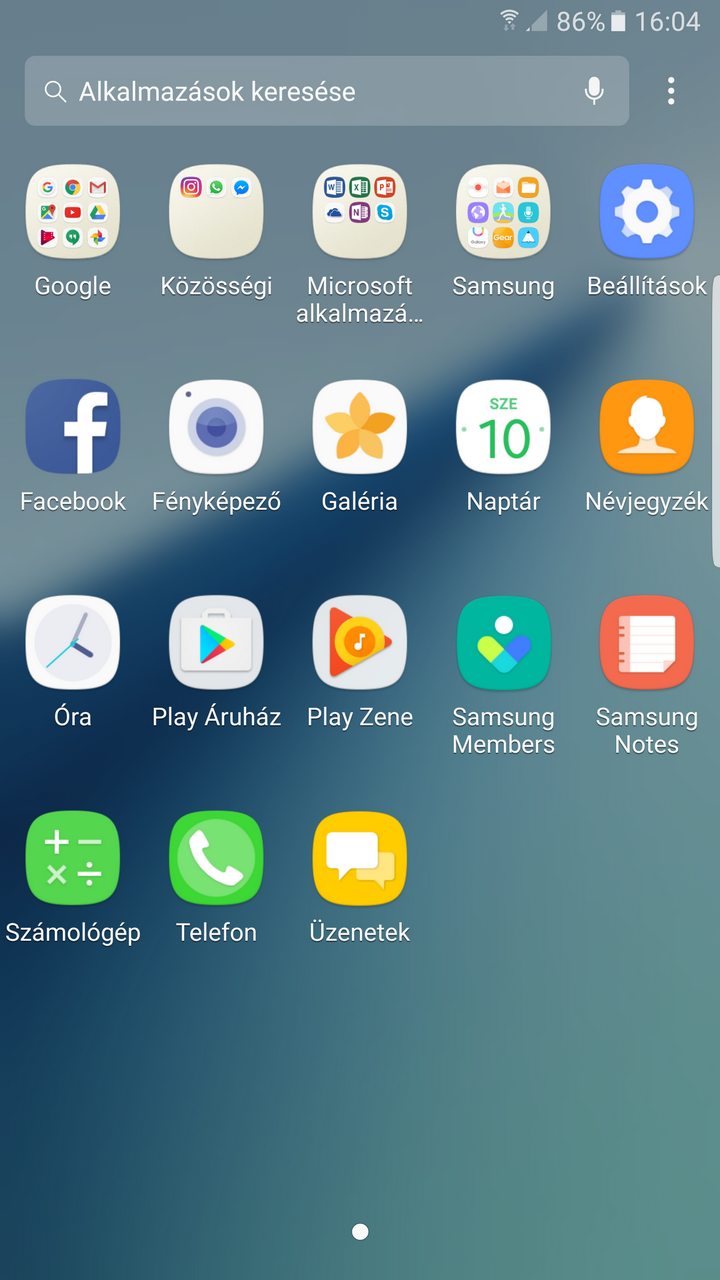Launch Samsung Notes
This screenshot has width=720, height=1280.
pos(647,643)
